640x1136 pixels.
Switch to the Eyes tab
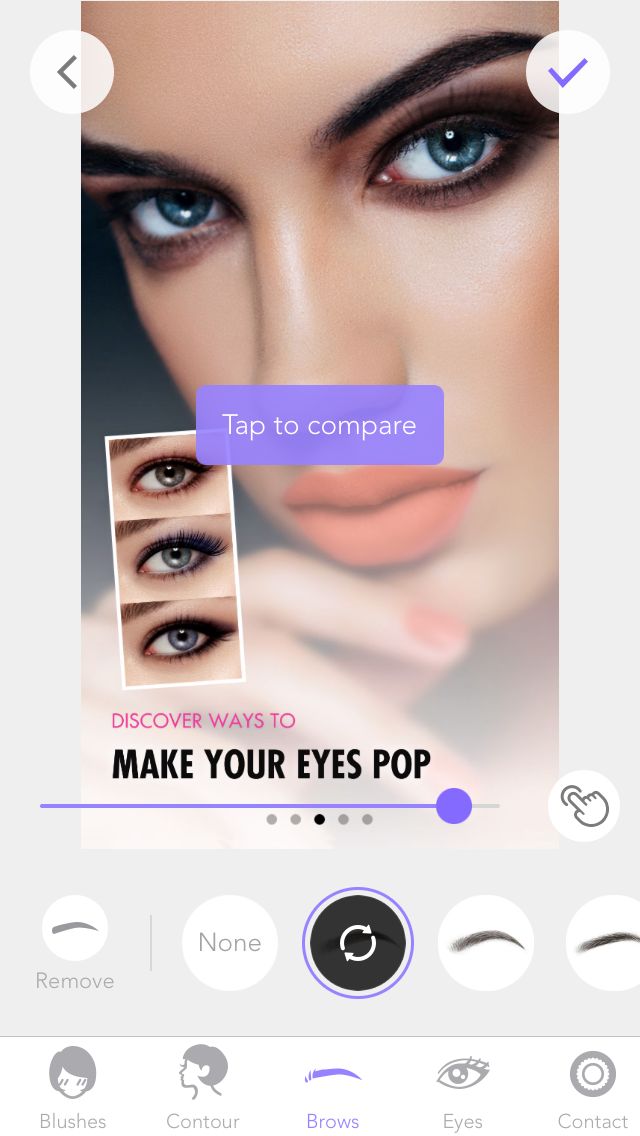462,1088
